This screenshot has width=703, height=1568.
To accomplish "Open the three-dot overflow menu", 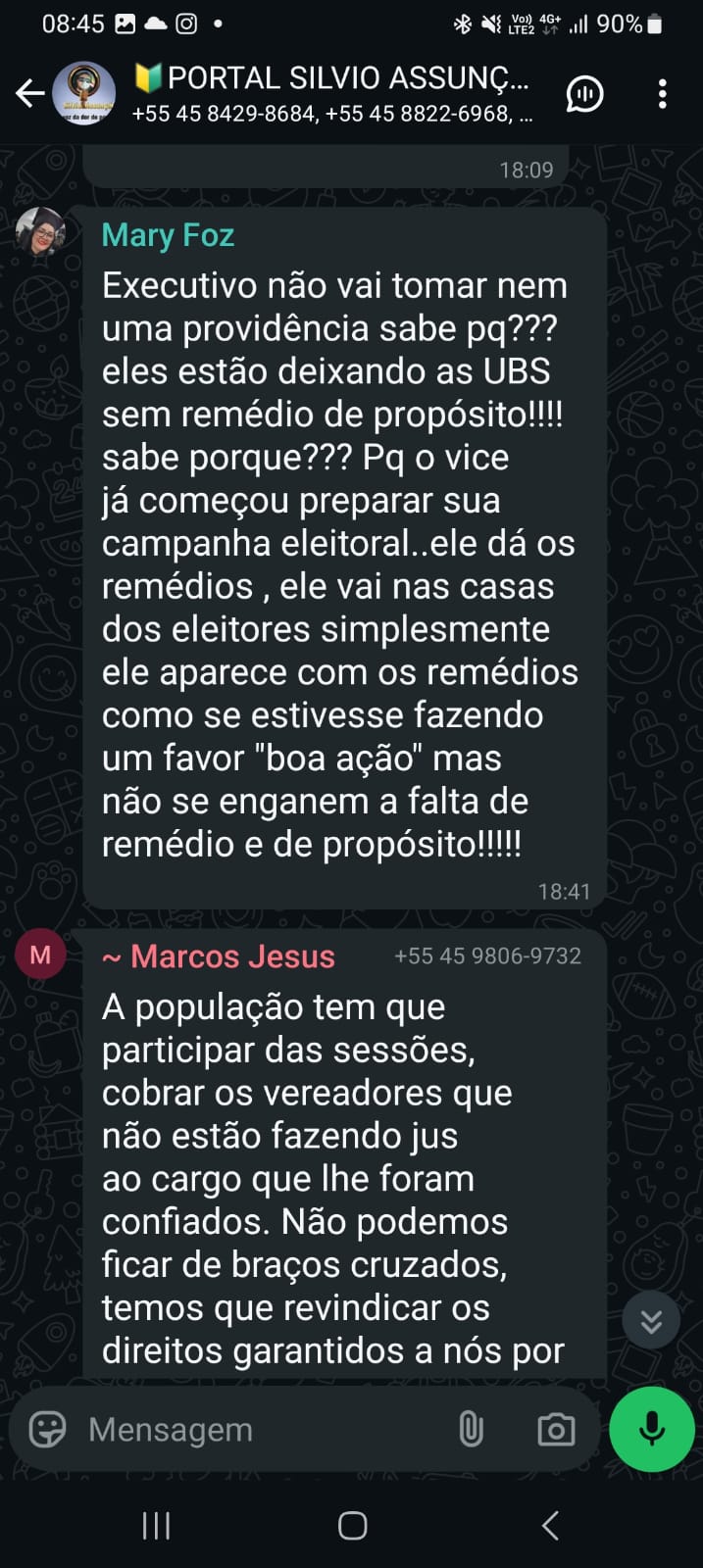I will pos(663,94).
